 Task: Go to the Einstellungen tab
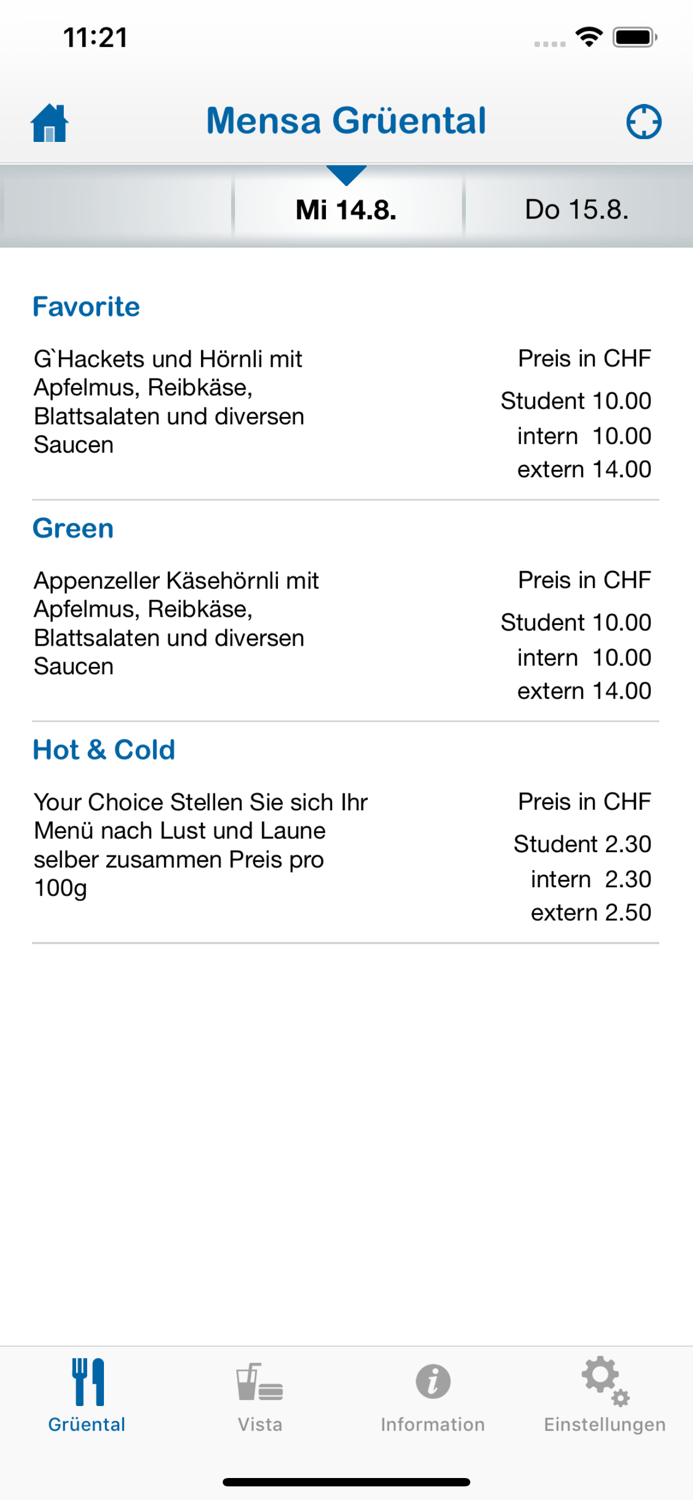[605, 1396]
